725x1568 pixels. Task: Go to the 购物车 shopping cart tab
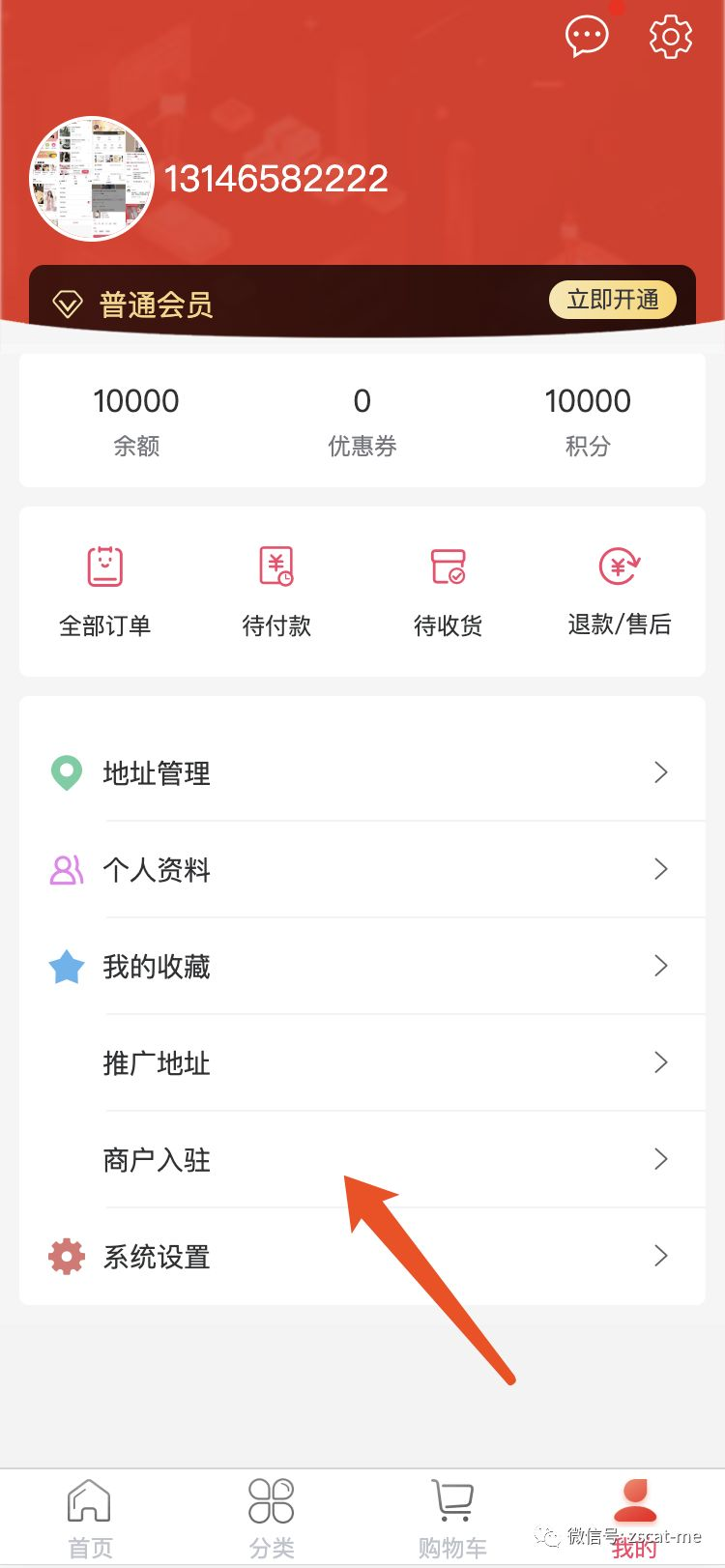click(x=452, y=1518)
